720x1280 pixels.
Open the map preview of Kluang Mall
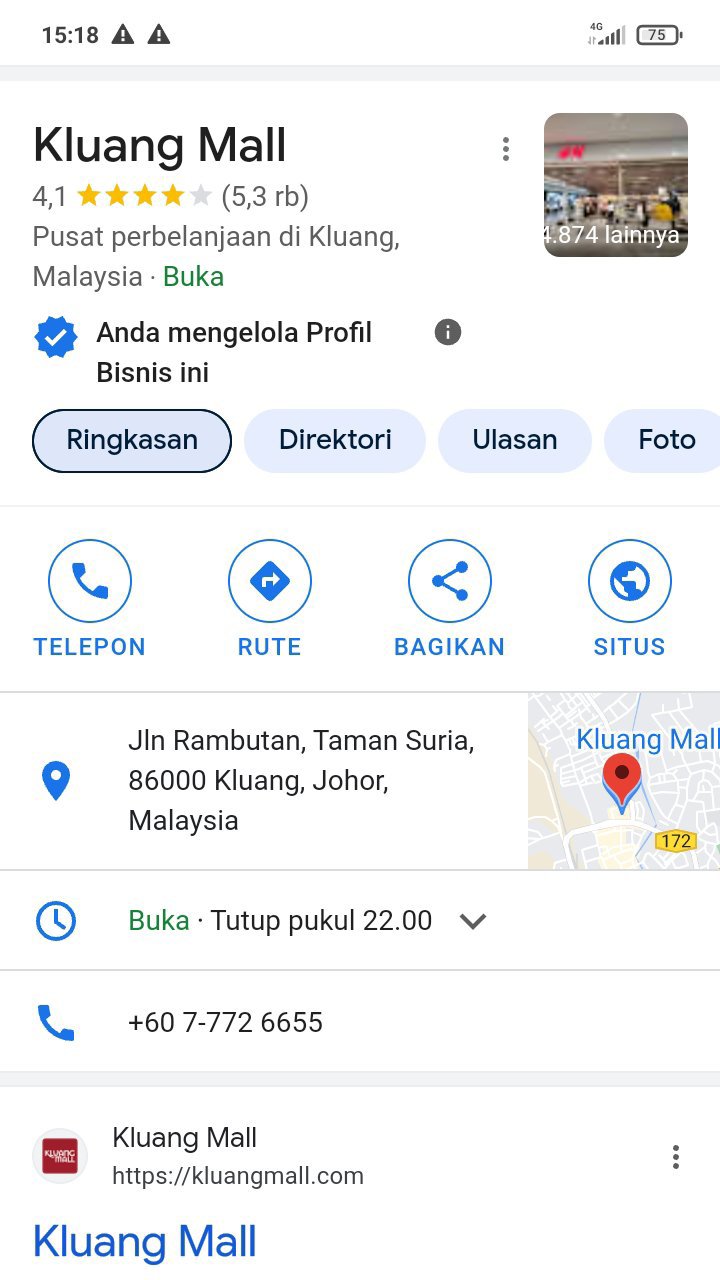[x=624, y=780]
